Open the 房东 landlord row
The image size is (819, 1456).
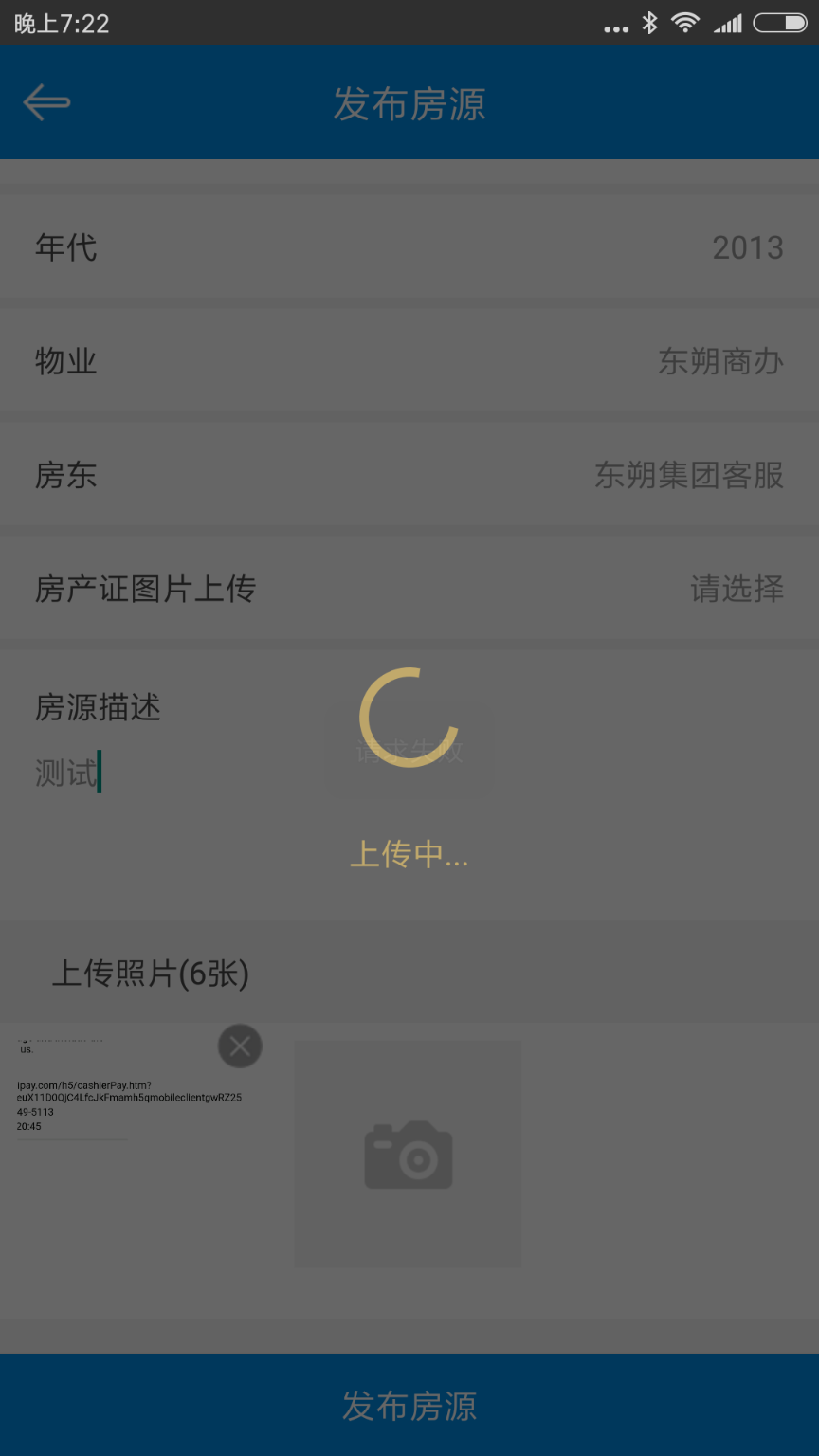click(409, 475)
